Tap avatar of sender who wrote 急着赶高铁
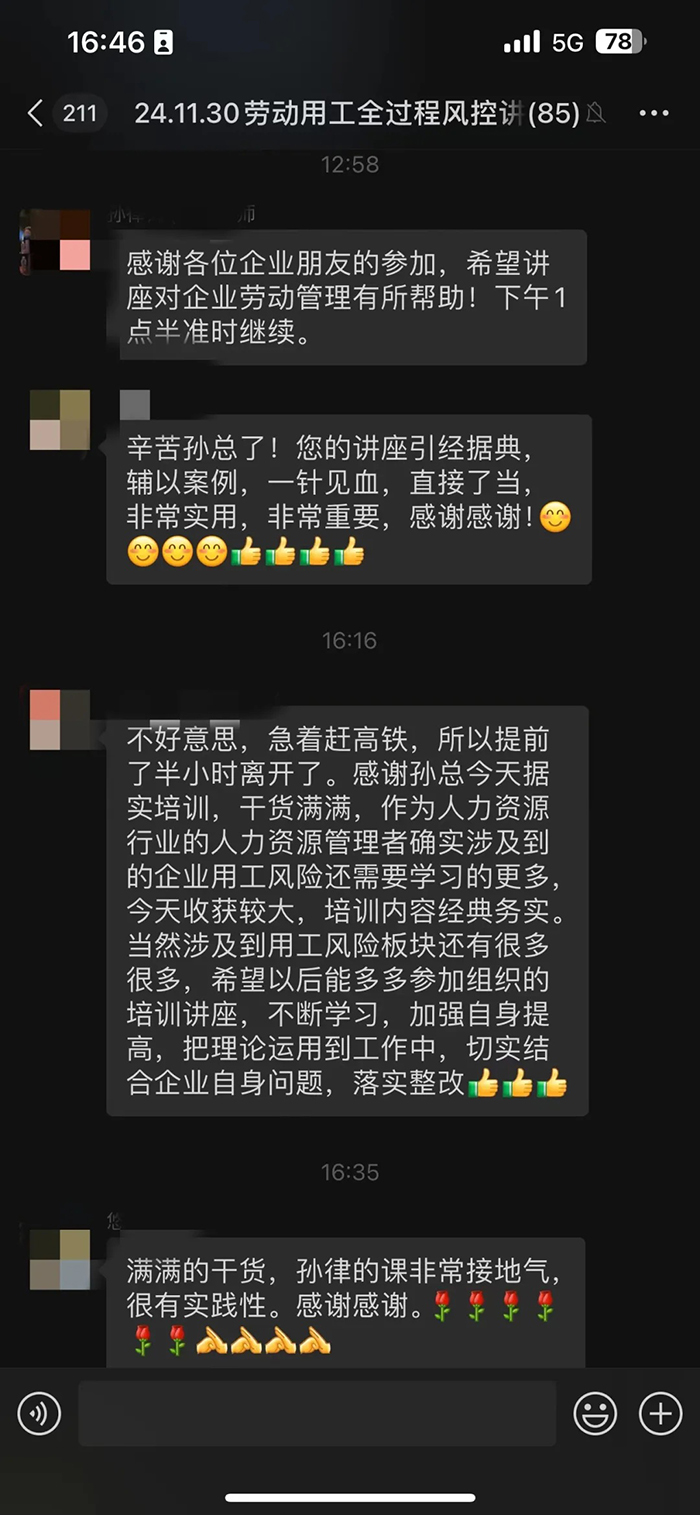The width and height of the screenshot is (700, 1515). pyautogui.click(x=60, y=719)
